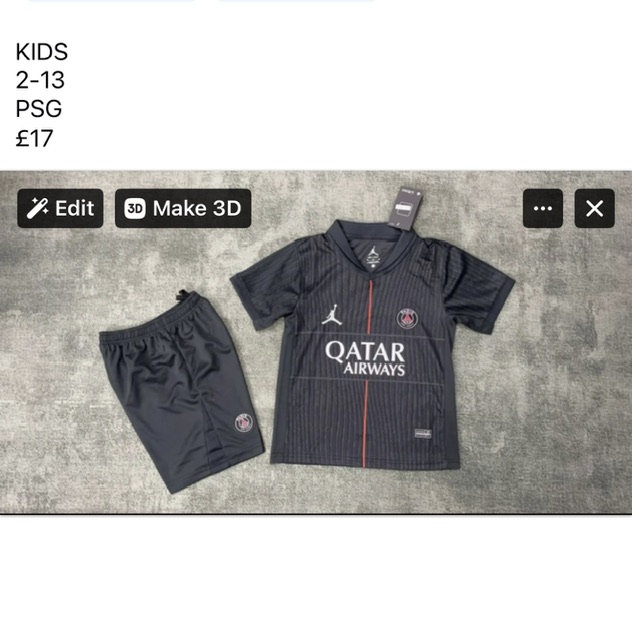
Task: Open the three-dot more options menu
Action: [x=543, y=208]
